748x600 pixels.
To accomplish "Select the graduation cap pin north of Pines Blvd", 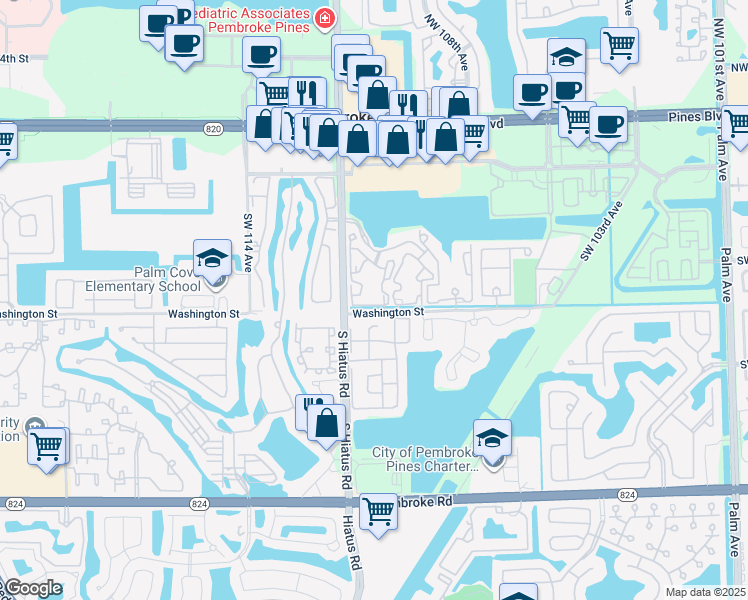I will pyautogui.click(x=566, y=57).
